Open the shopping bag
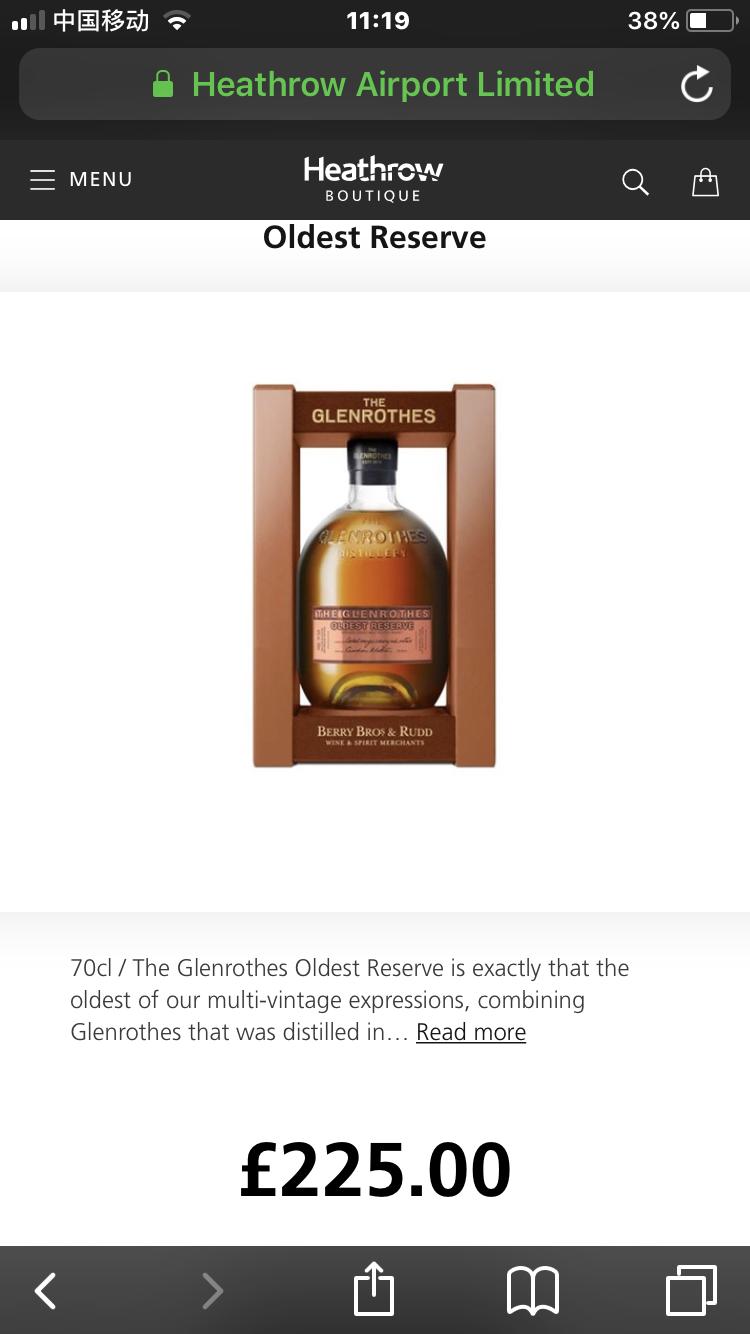This screenshot has width=750, height=1334. point(705,181)
